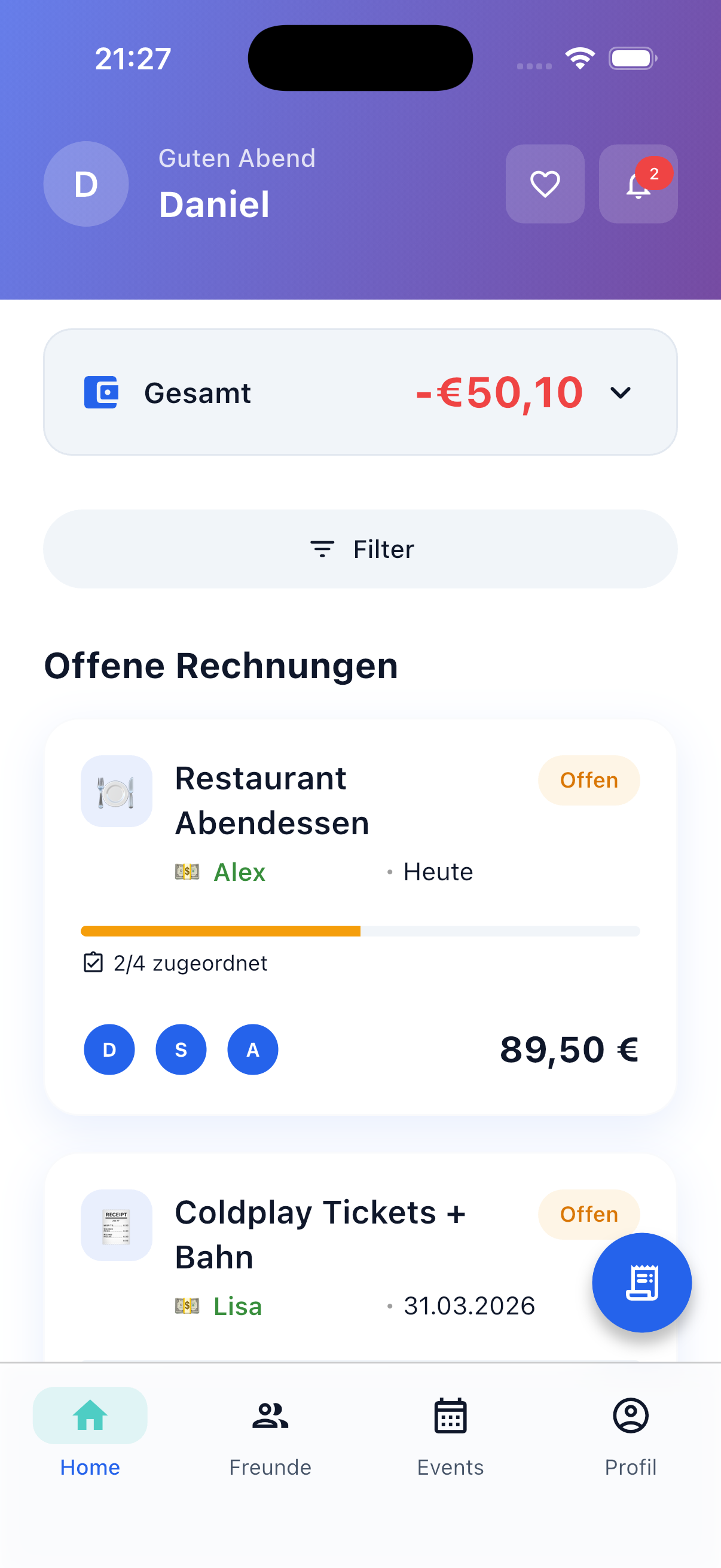Select the Events calendar icon
This screenshot has width=721, height=1568.
(x=450, y=1417)
